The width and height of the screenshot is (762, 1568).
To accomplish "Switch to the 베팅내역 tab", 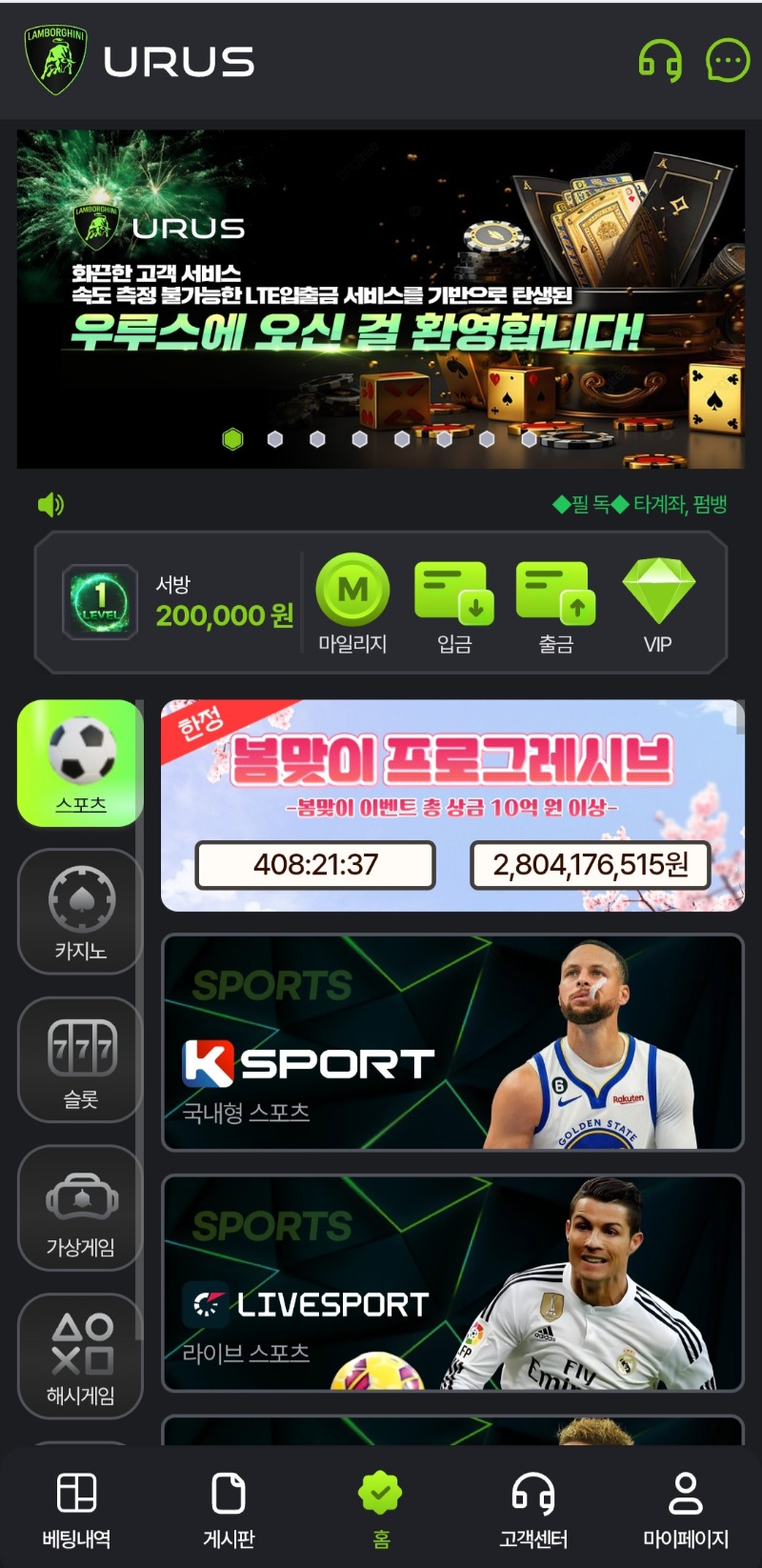I will coord(76,1509).
